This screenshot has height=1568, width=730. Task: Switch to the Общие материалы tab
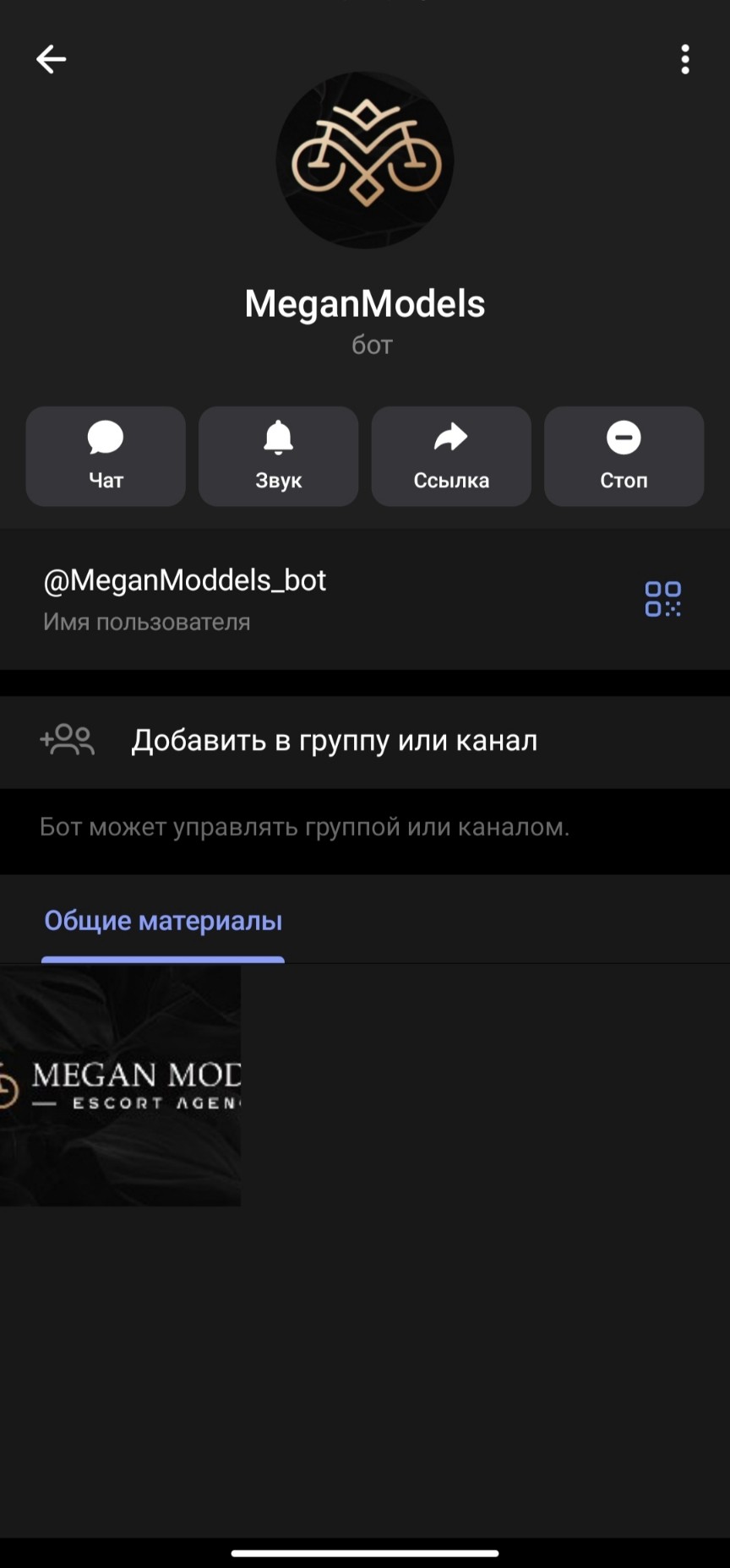pos(163,921)
